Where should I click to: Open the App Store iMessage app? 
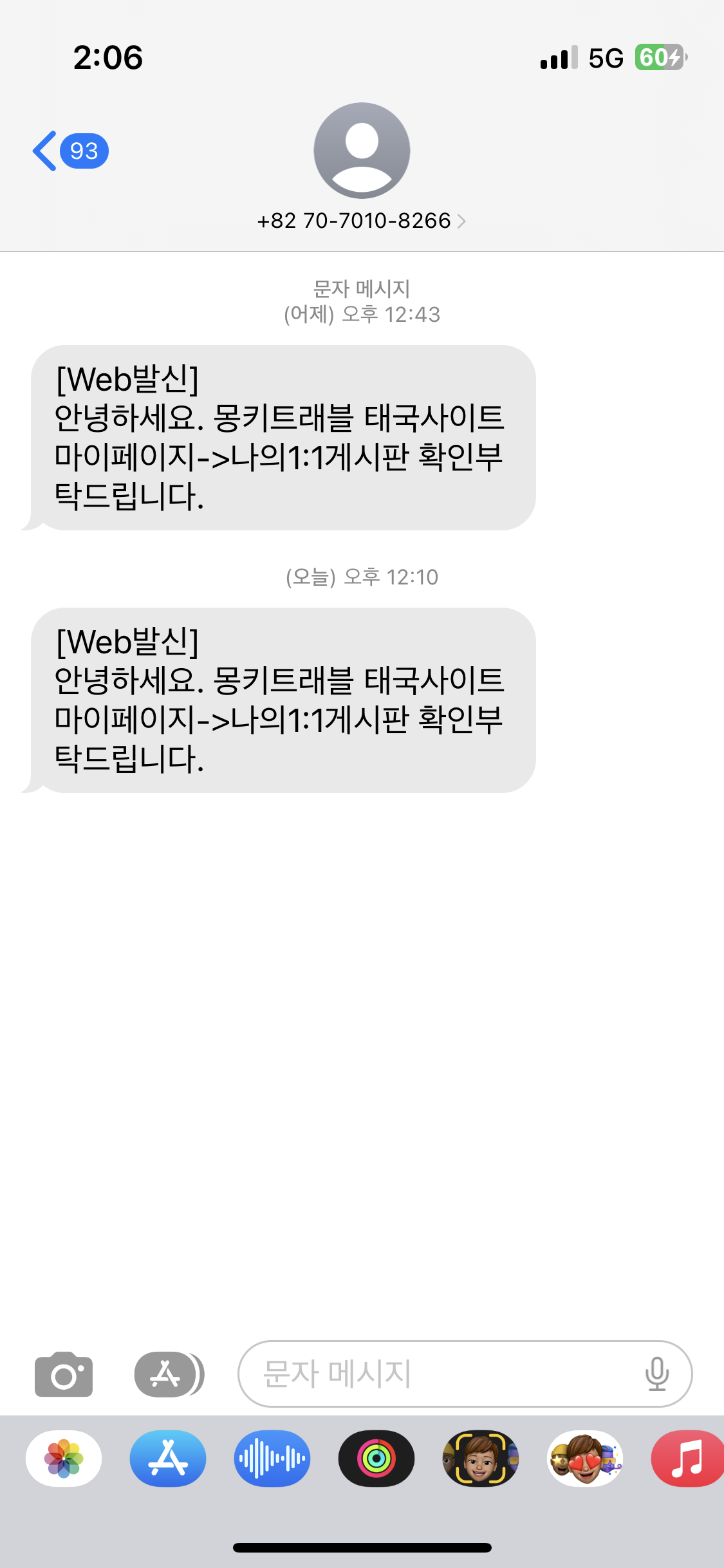[168, 1459]
